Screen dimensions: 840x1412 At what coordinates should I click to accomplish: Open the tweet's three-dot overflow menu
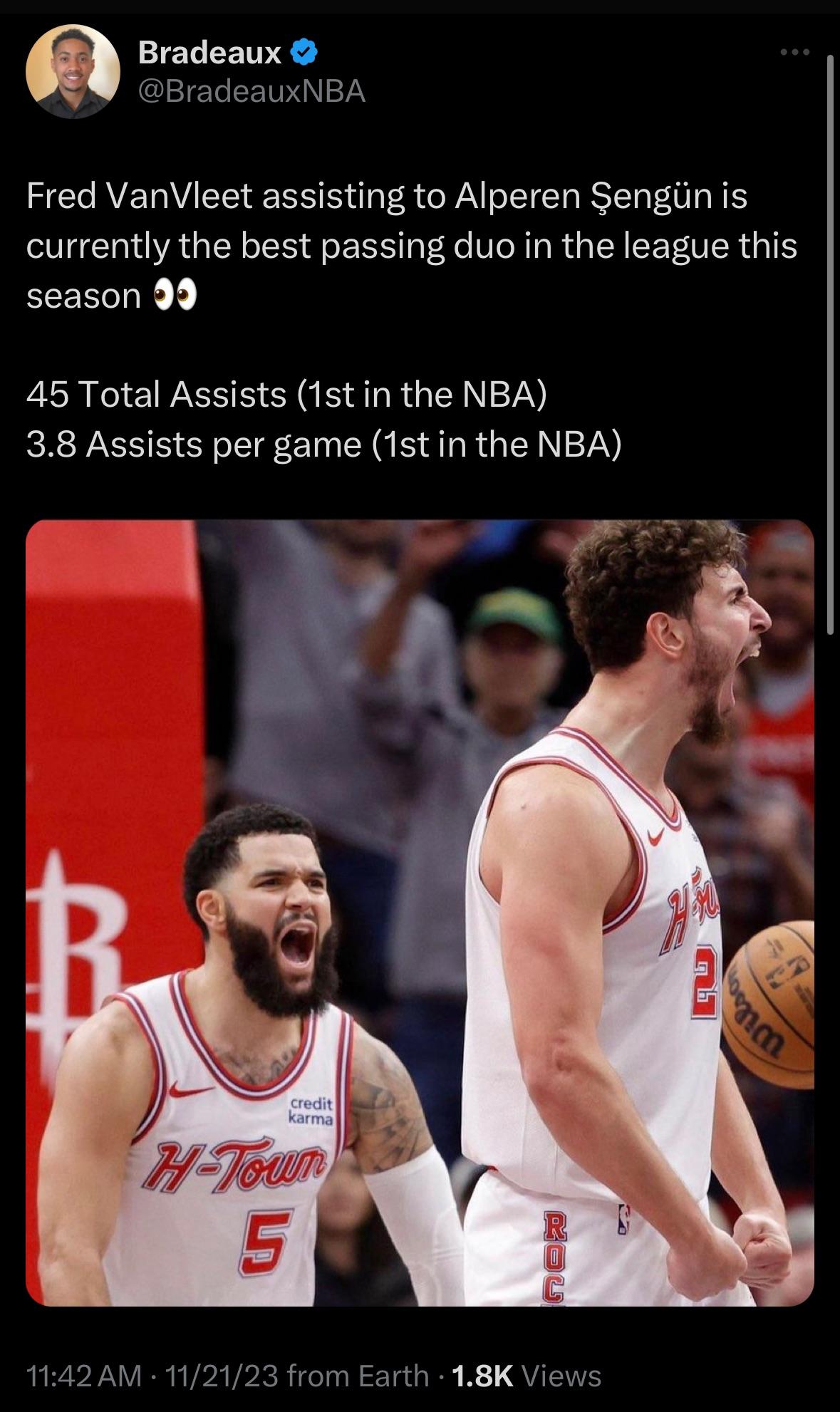pyautogui.click(x=794, y=53)
